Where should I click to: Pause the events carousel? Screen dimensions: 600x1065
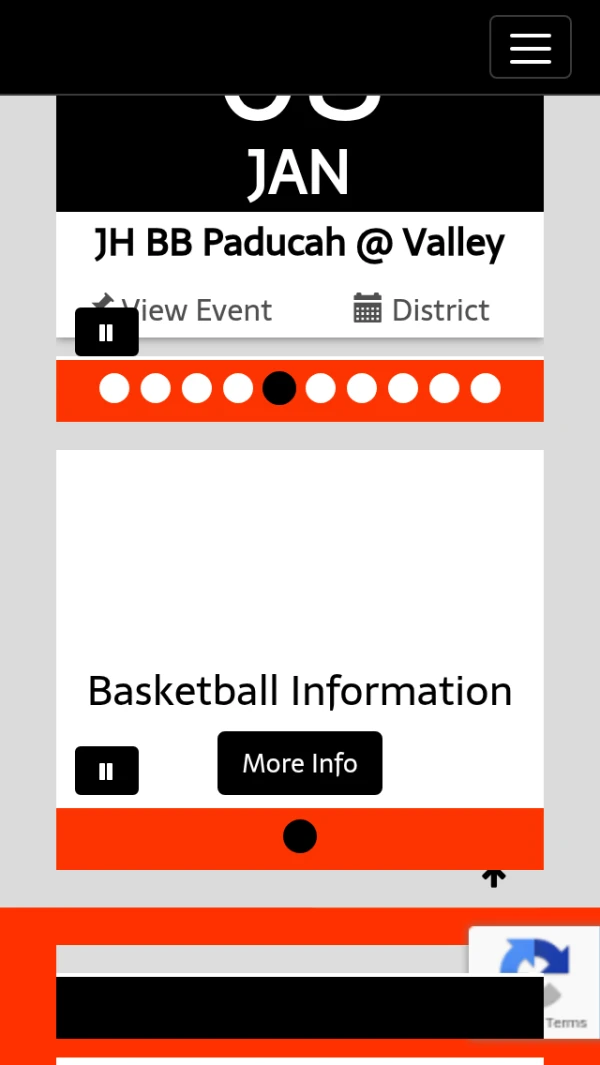106,332
